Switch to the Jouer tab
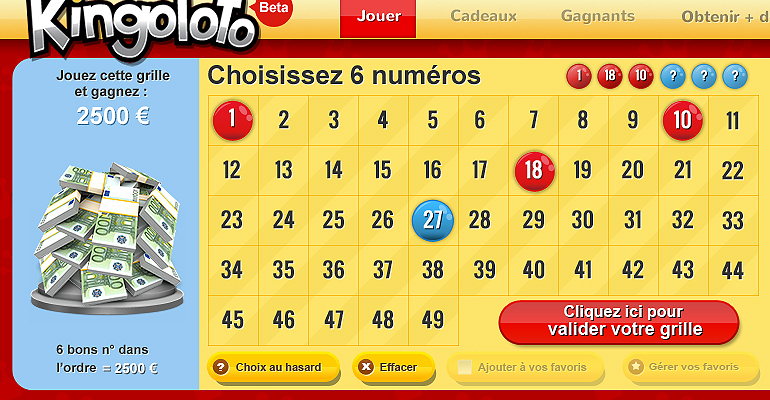The width and height of the screenshot is (770, 400). click(378, 17)
